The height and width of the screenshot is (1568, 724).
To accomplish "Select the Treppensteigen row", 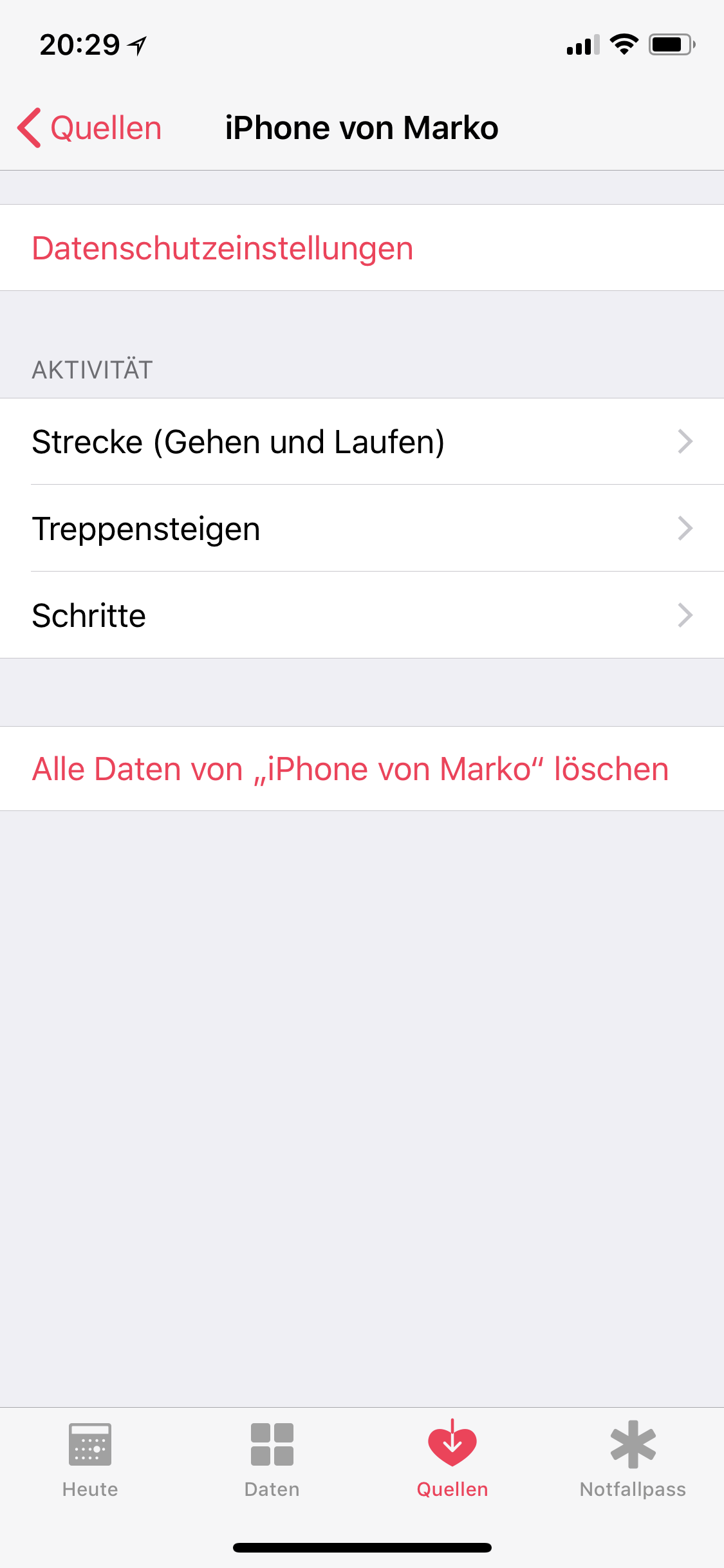I will pyautogui.click(x=362, y=528).
